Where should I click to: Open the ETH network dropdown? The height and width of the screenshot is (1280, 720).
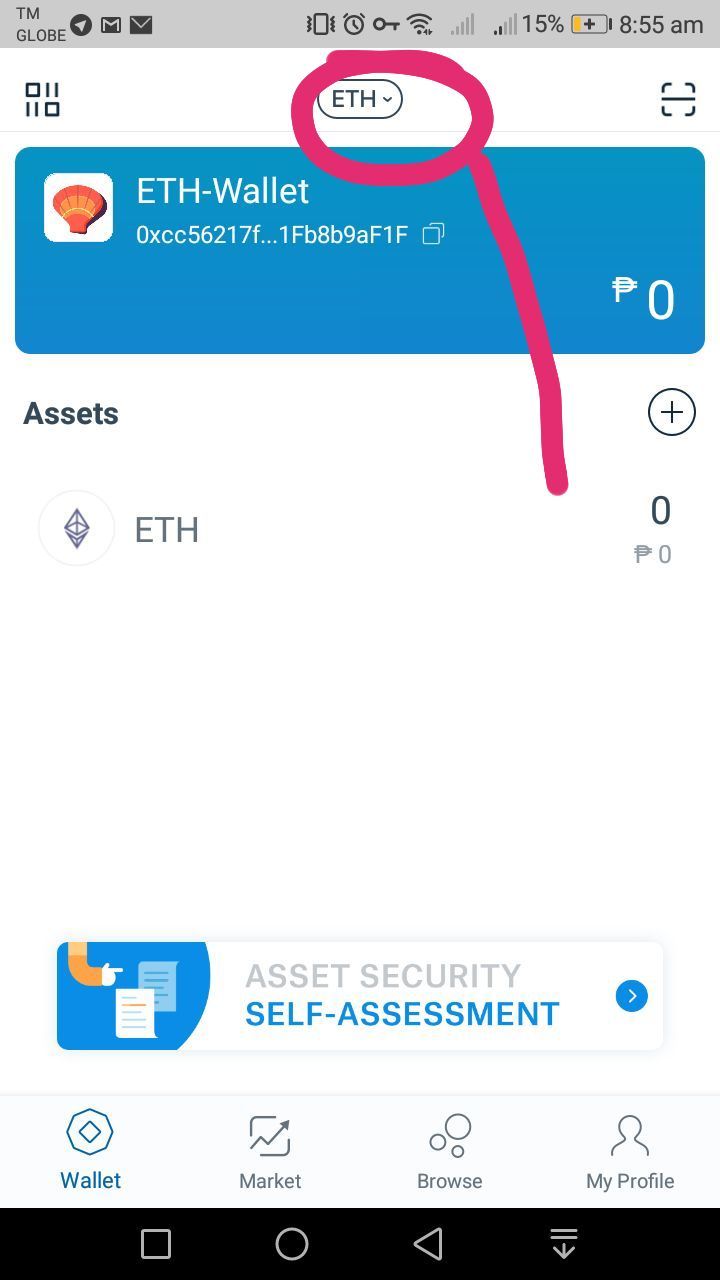click(360, 99)
